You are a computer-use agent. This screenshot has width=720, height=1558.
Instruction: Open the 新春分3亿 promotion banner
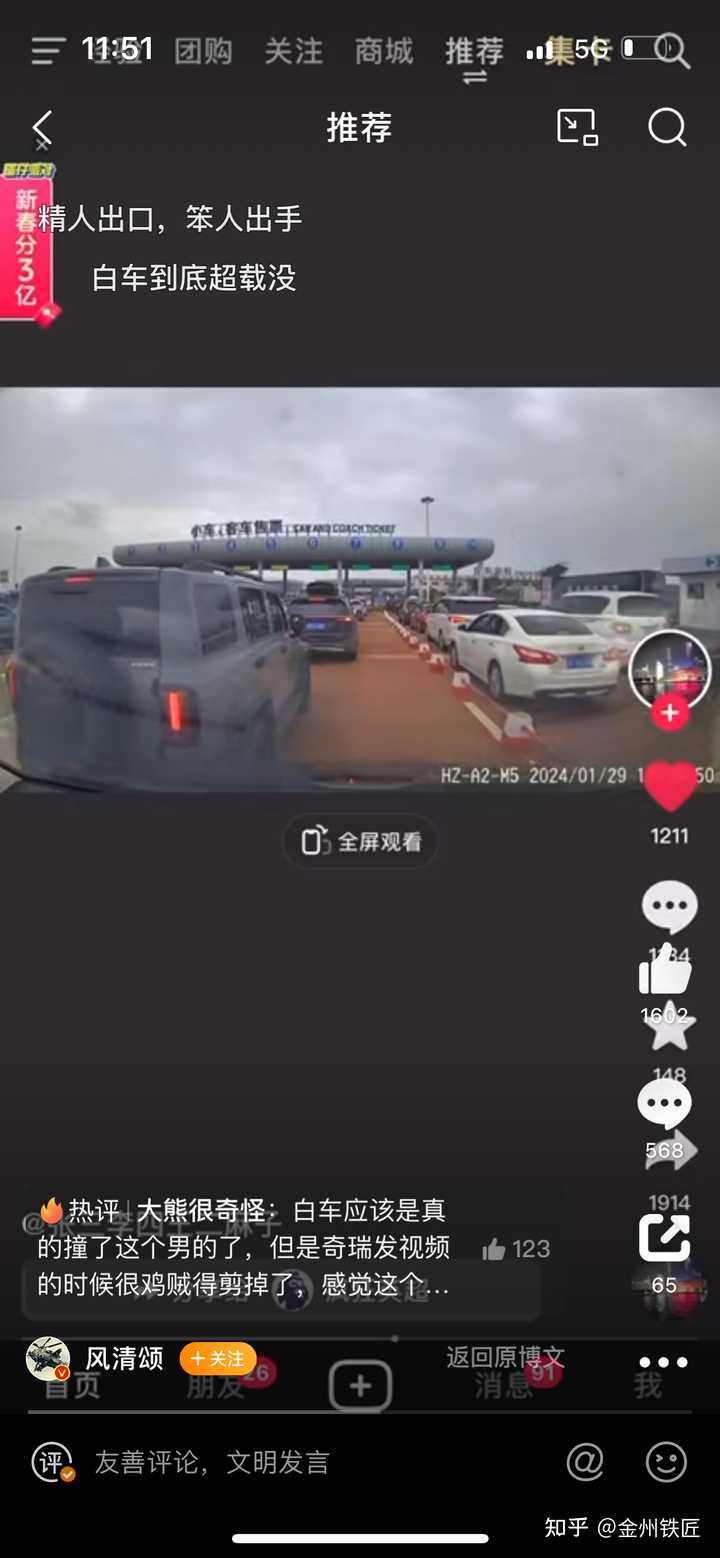27,245
